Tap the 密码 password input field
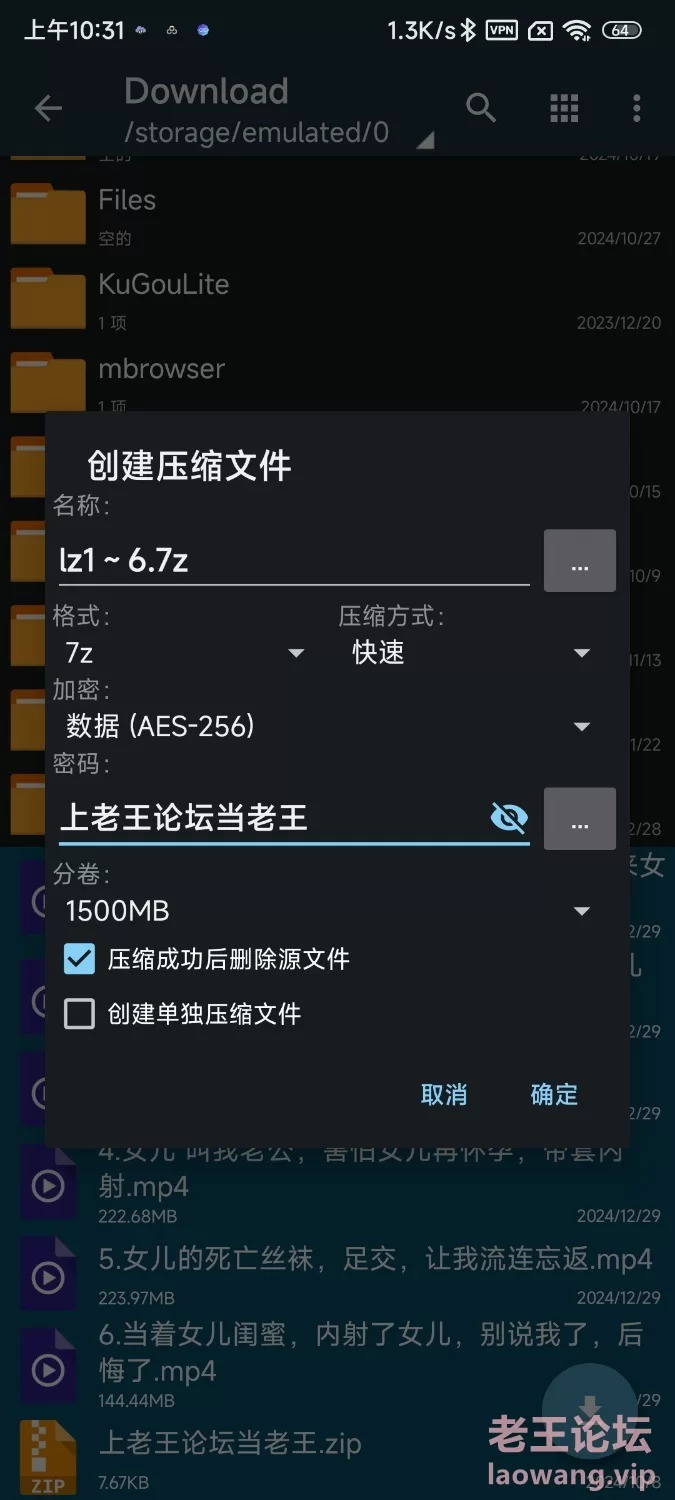Screen dimensions: 675x1500 [x=270, y=818]
